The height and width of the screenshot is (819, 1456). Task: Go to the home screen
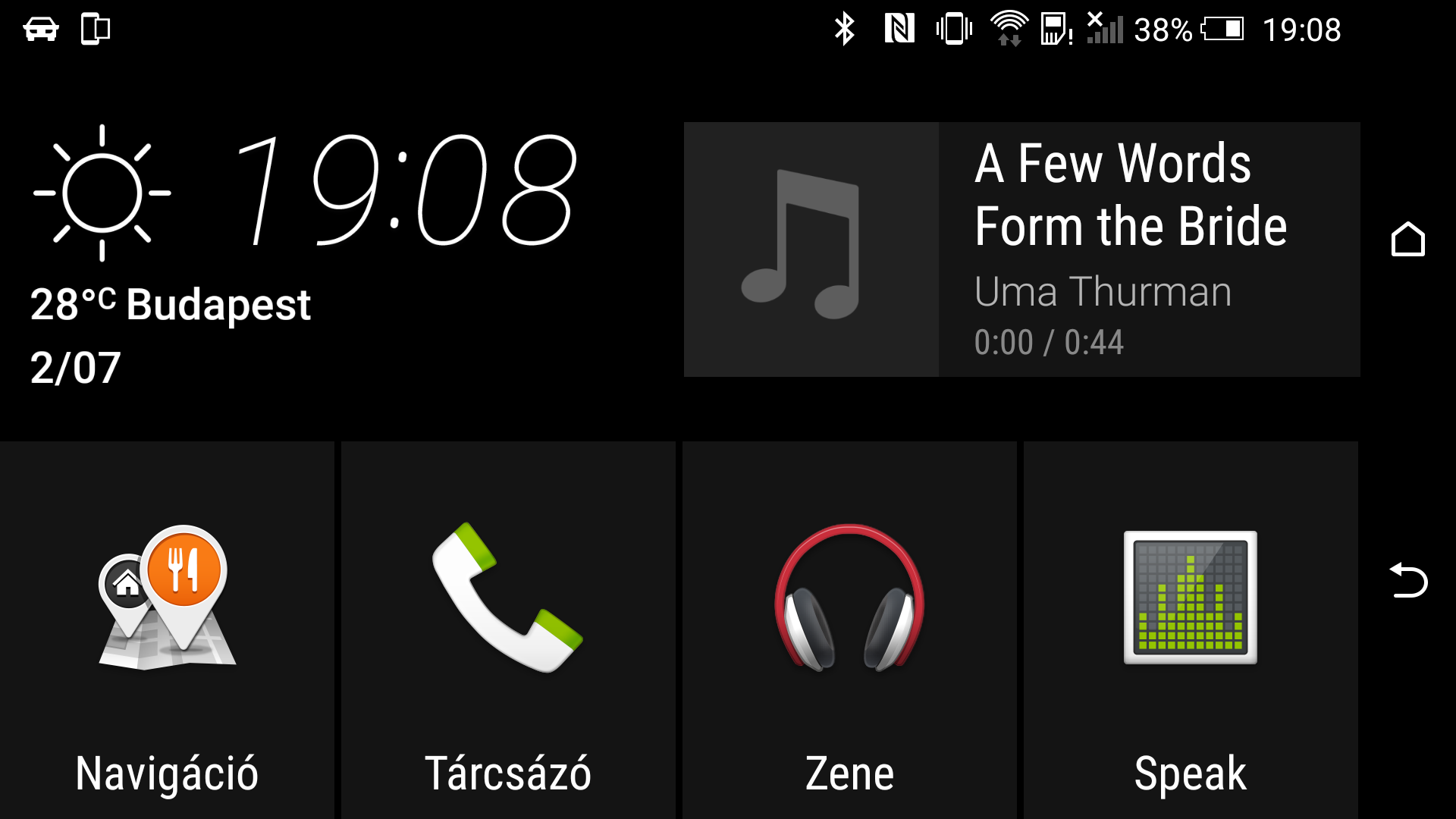(x=1407, y=240)
